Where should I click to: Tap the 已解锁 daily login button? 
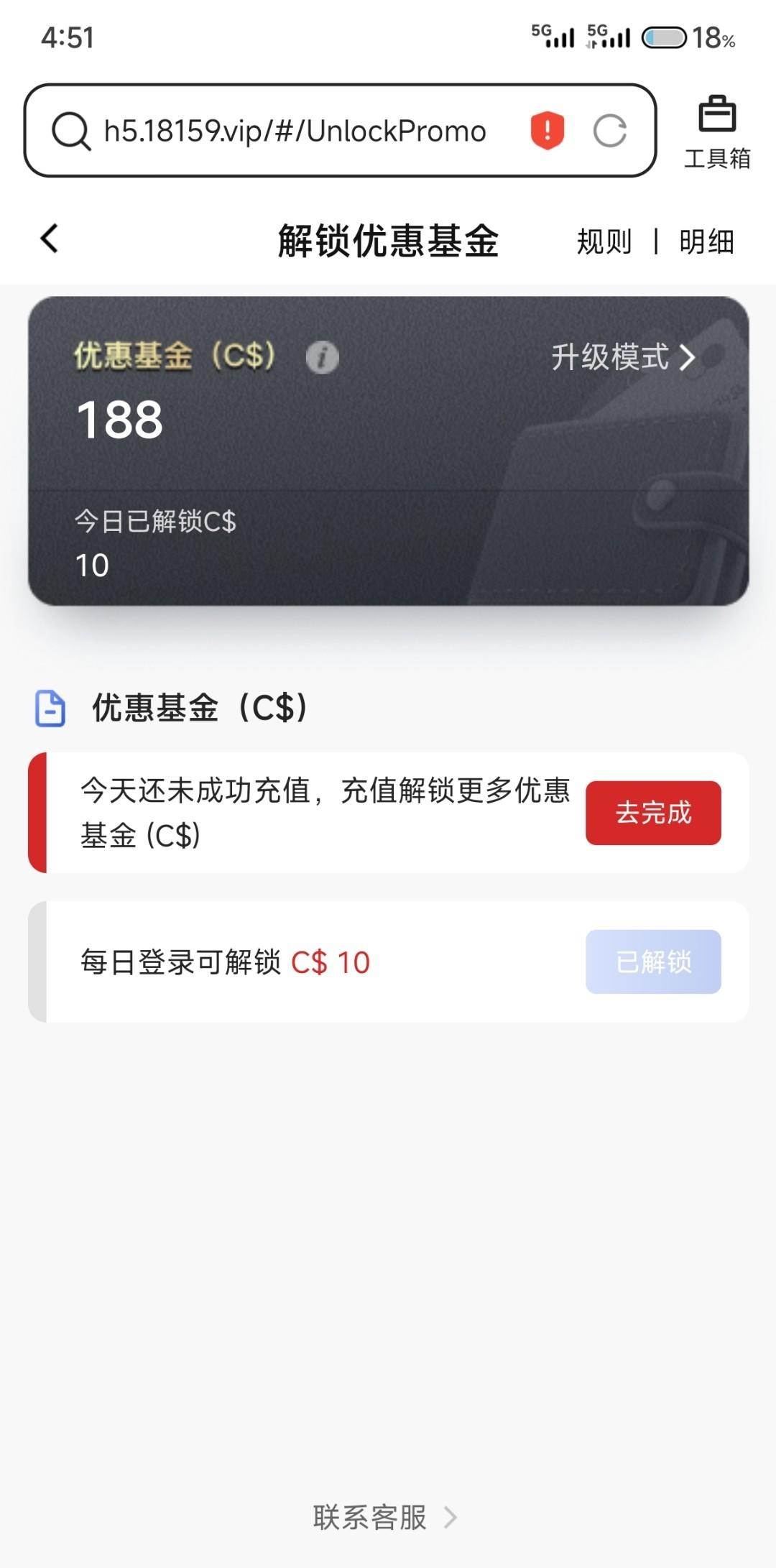pyautogui.click(x=652, y=961)
